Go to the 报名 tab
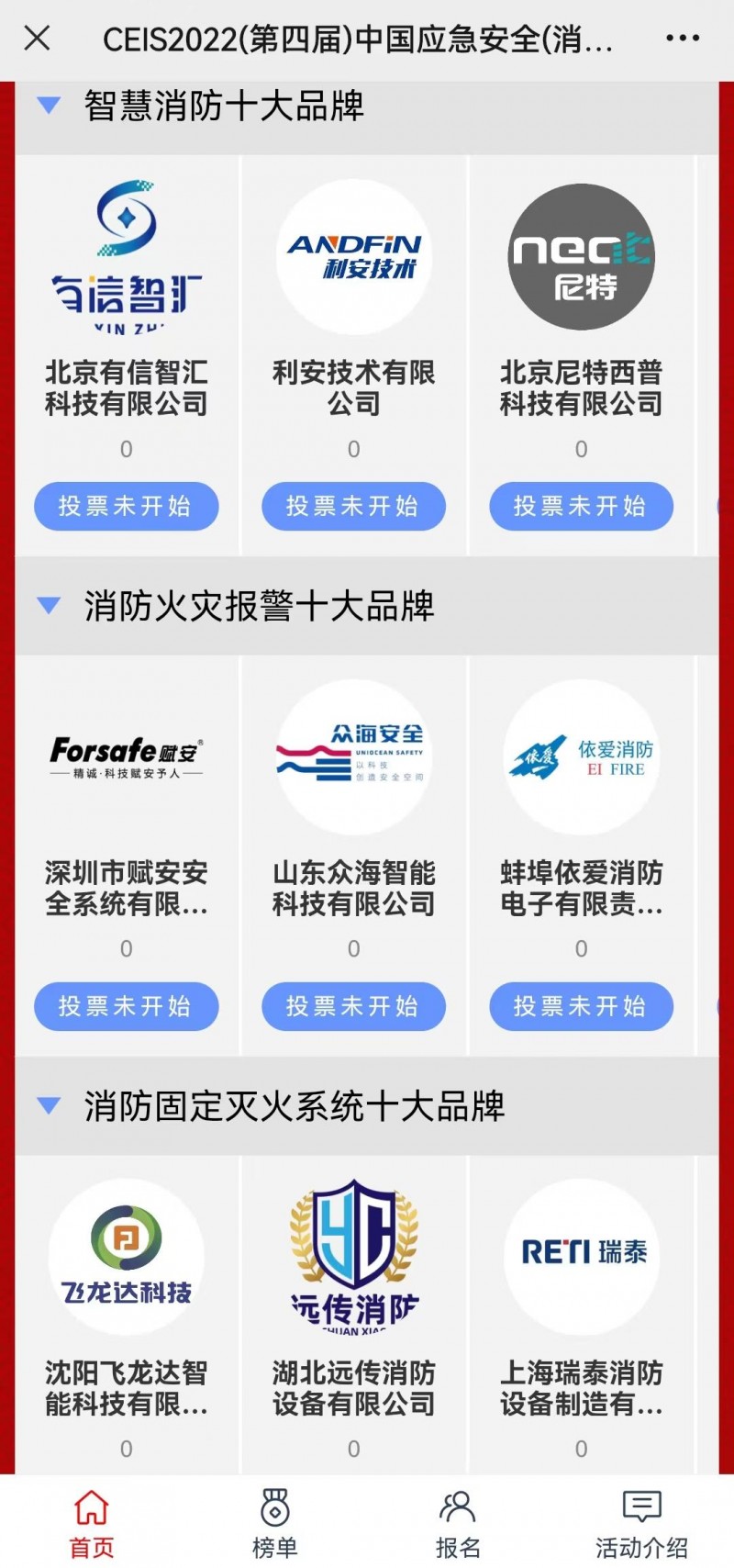 458,1524
